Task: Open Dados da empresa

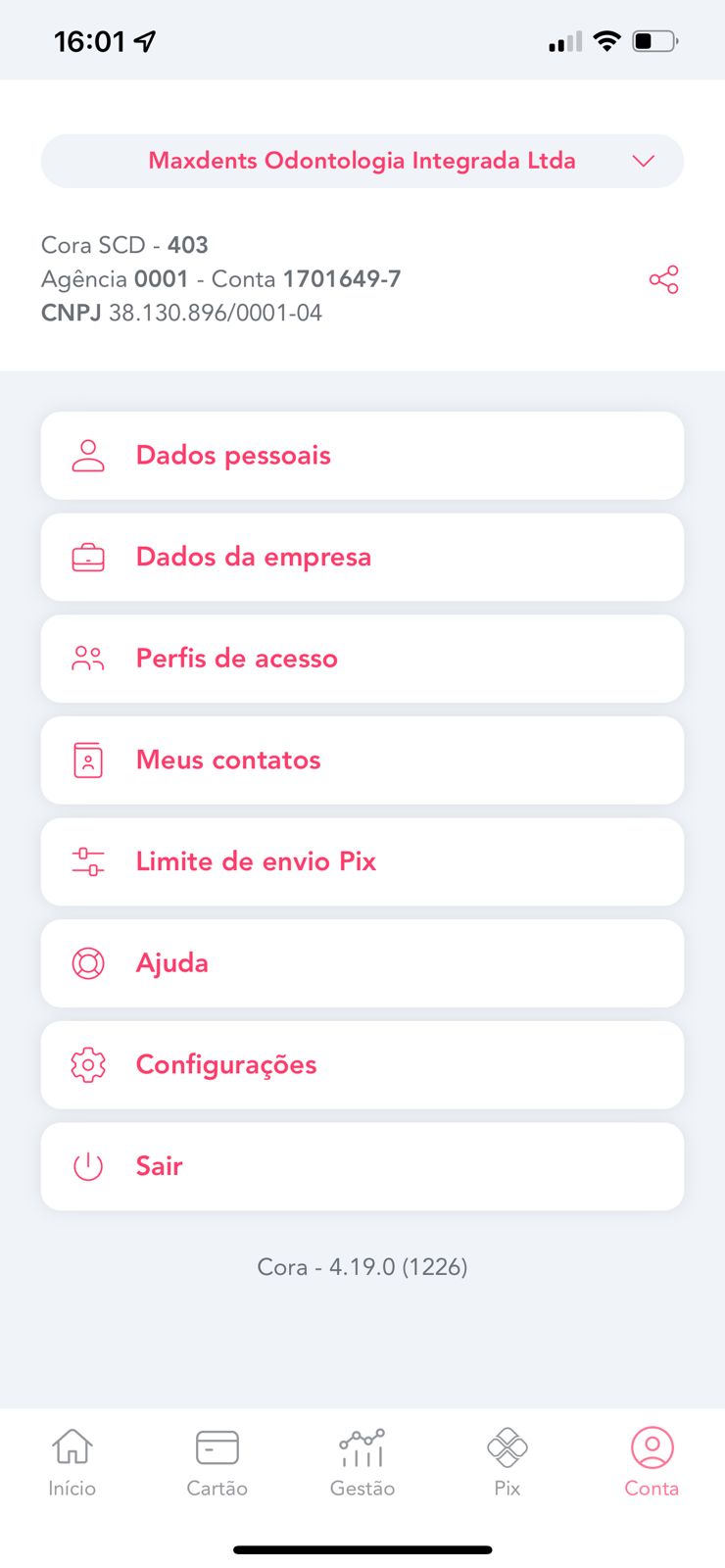Action: coord(362,557)
